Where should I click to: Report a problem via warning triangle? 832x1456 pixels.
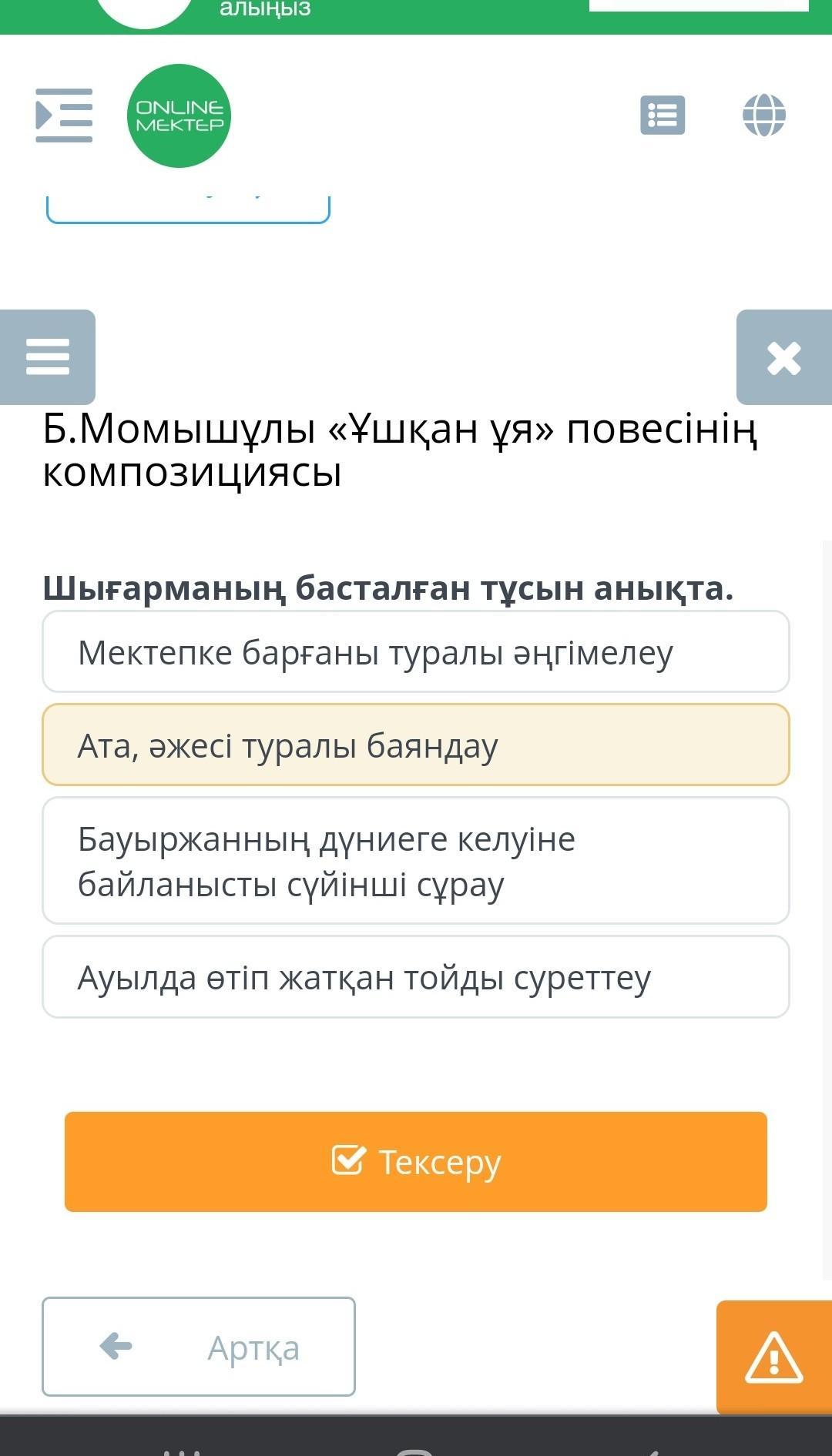(x=774, y=1357)
